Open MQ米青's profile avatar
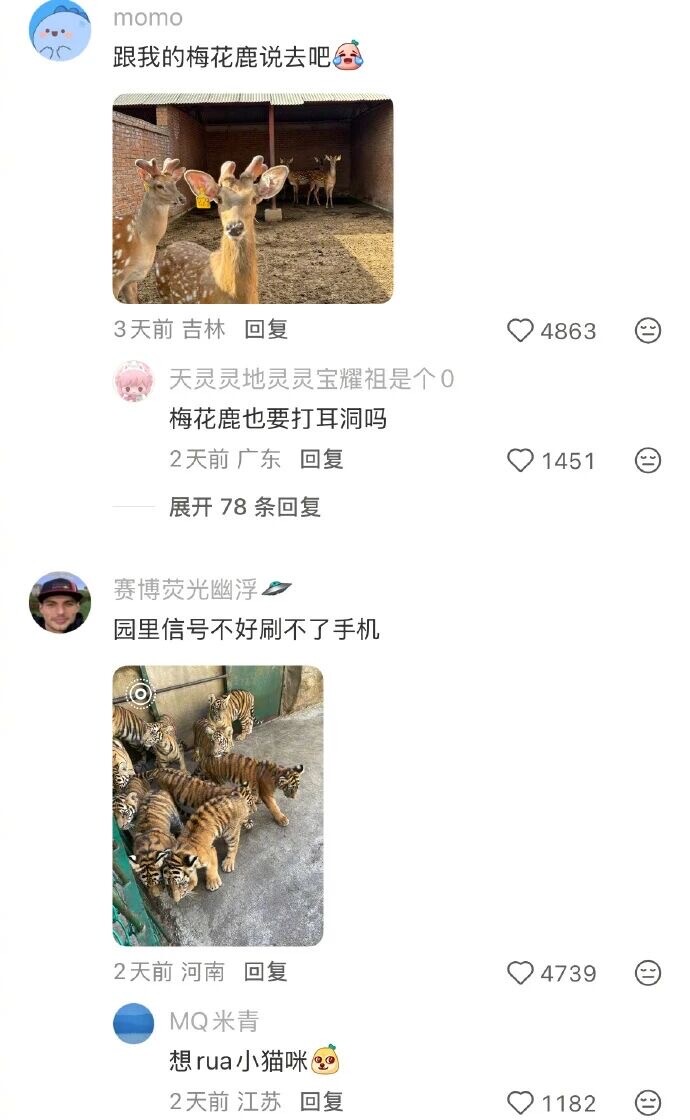 tap(133, 1023)
